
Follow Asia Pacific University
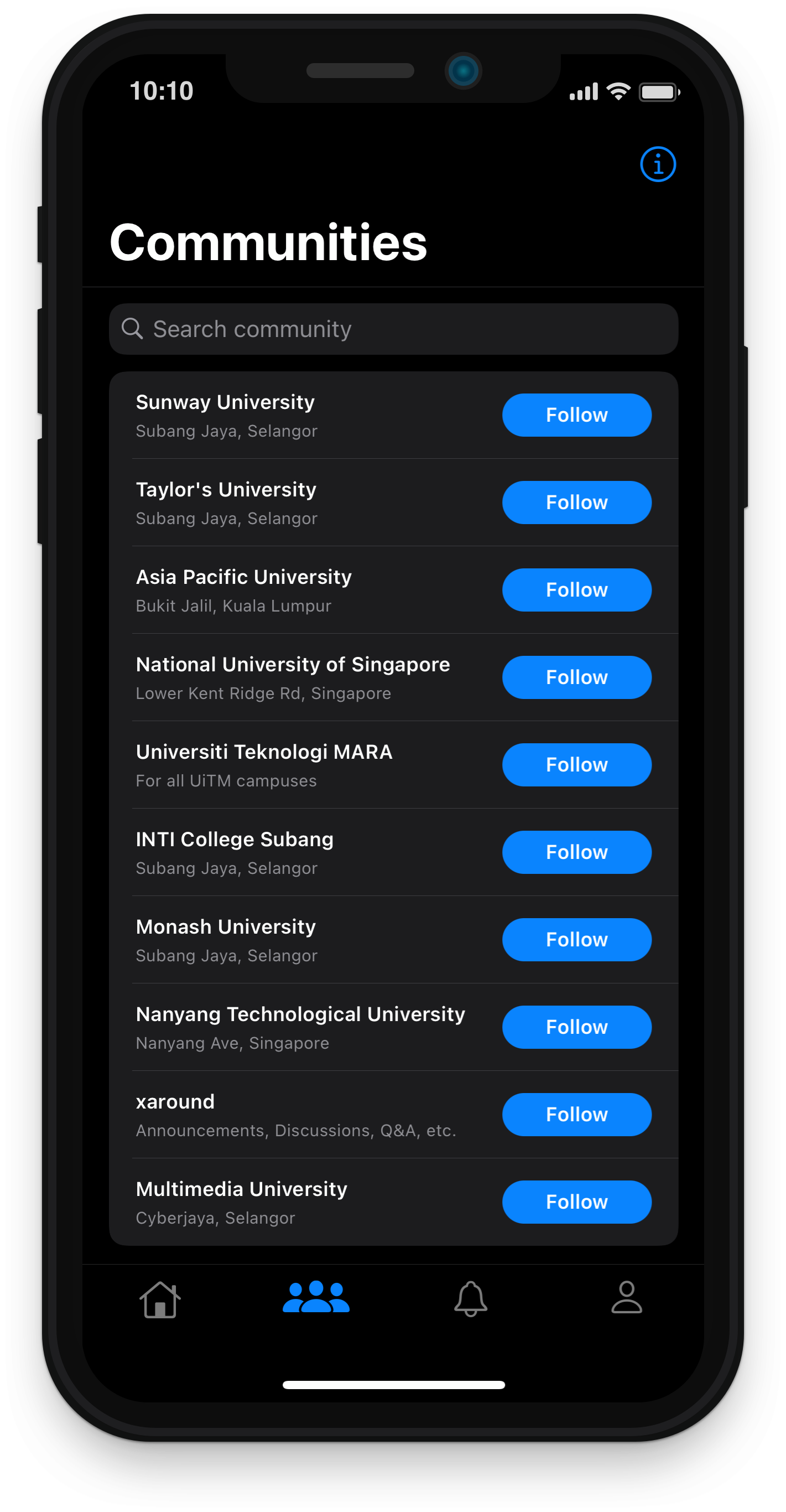click(576, 590)
